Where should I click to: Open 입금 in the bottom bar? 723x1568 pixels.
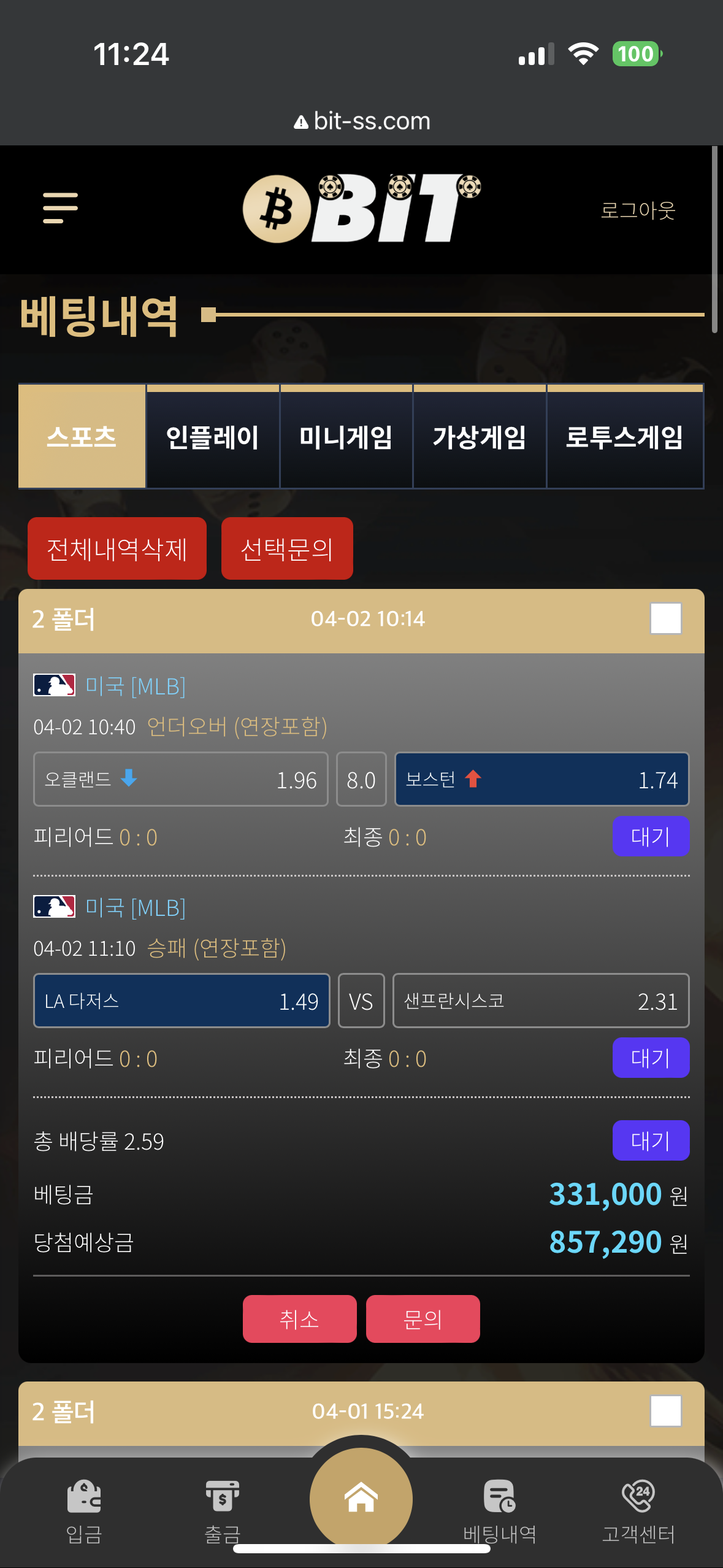click(x=84, y=1510)
